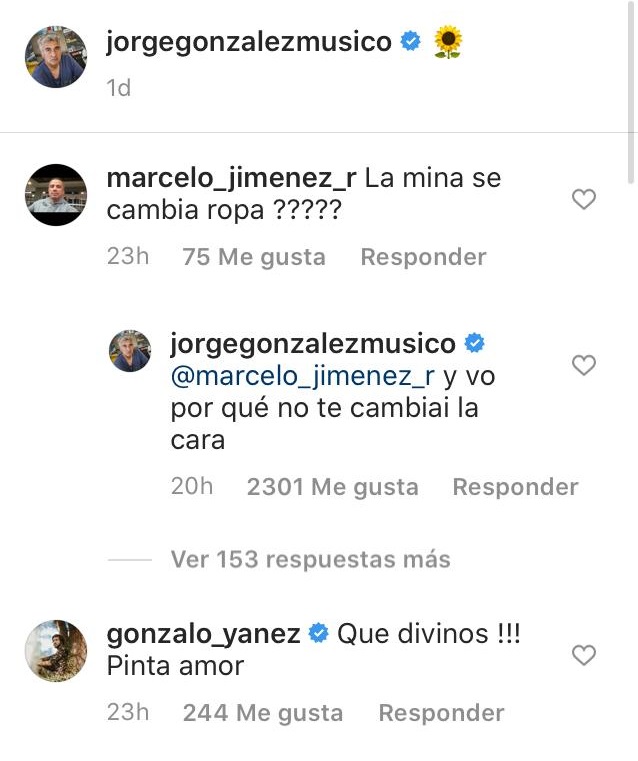
Task: View marcelo_jimenez_r's profile picture
Action: [55, 195]
